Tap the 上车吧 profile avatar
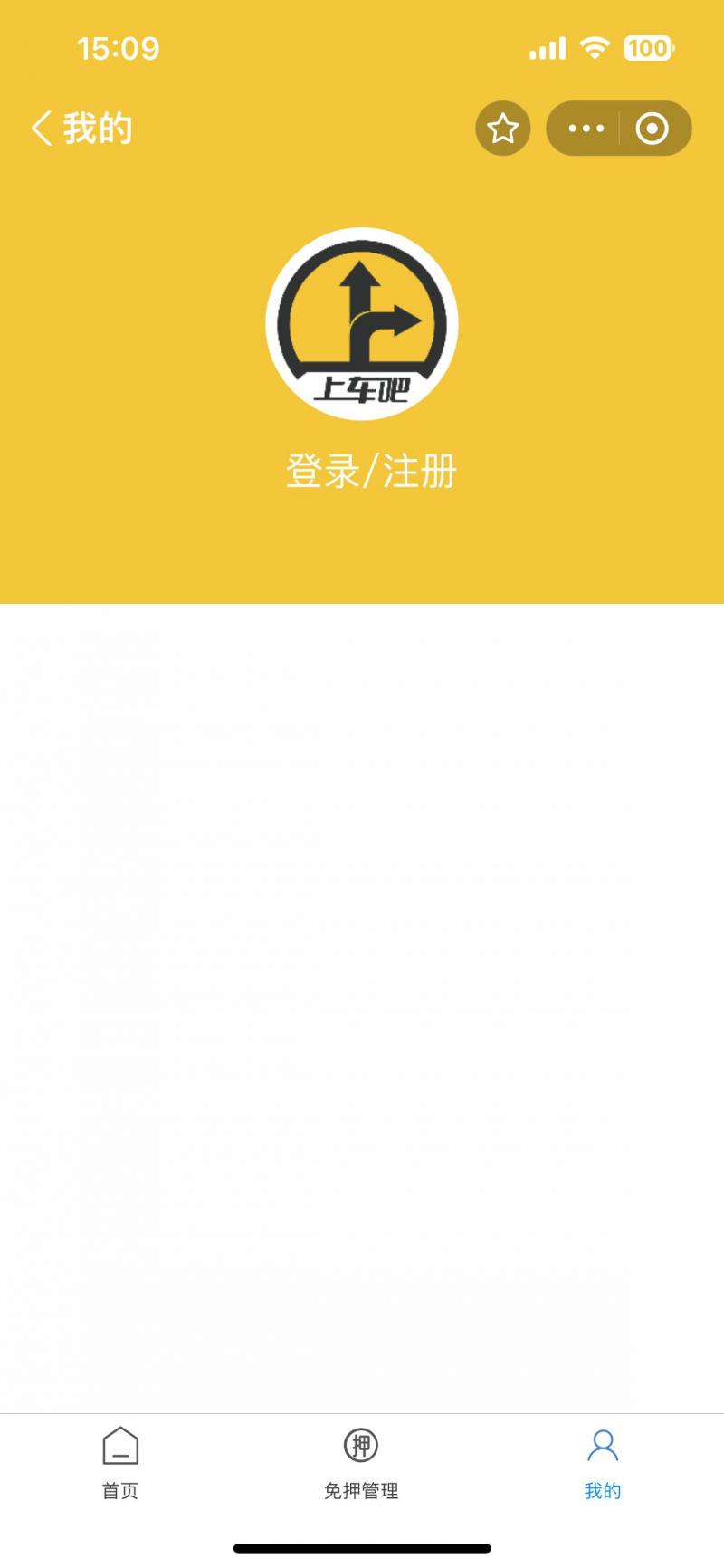The width and height of the screenshot is (724, 1568). click(362, 323)
